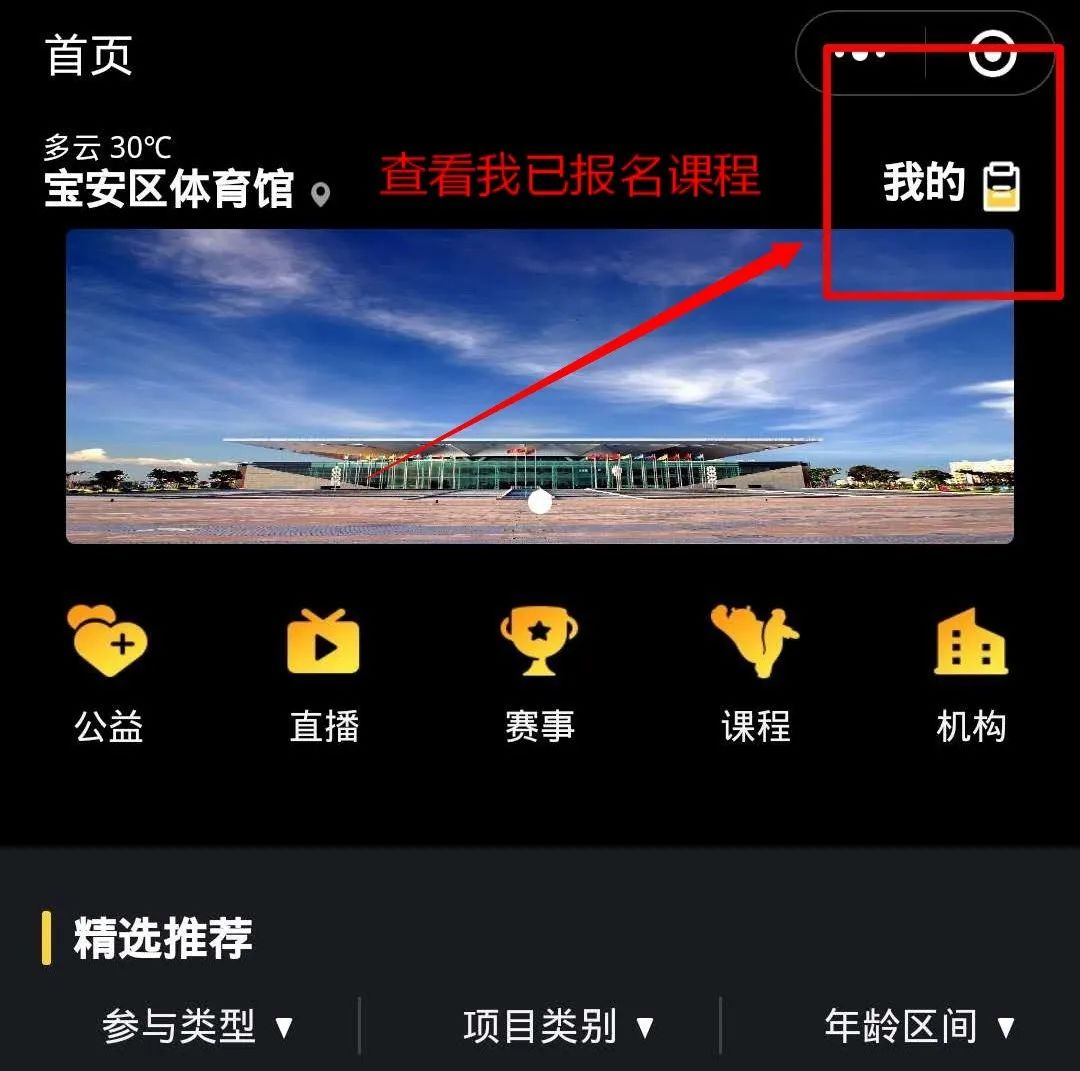1080x1071 pixels.
Task: Close the mini program with the circle button
Action: pos(992,53)
